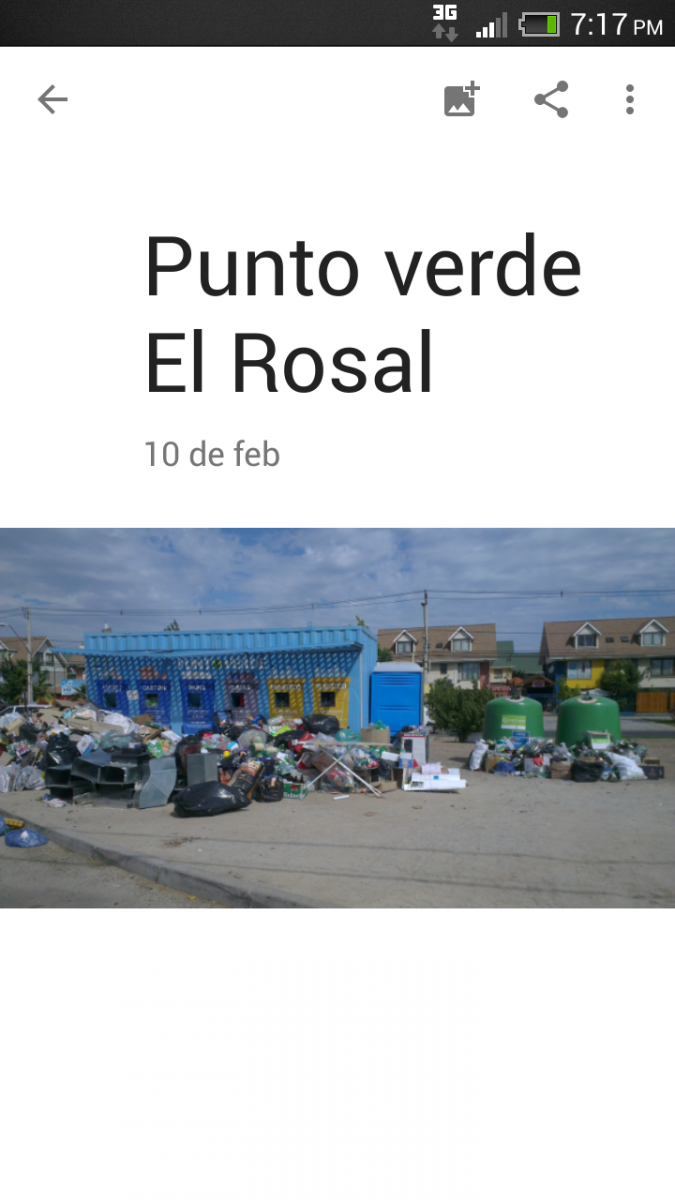Tap the add photo icon
Viewport: 675px width, 1200px height.
click(461, 99)
